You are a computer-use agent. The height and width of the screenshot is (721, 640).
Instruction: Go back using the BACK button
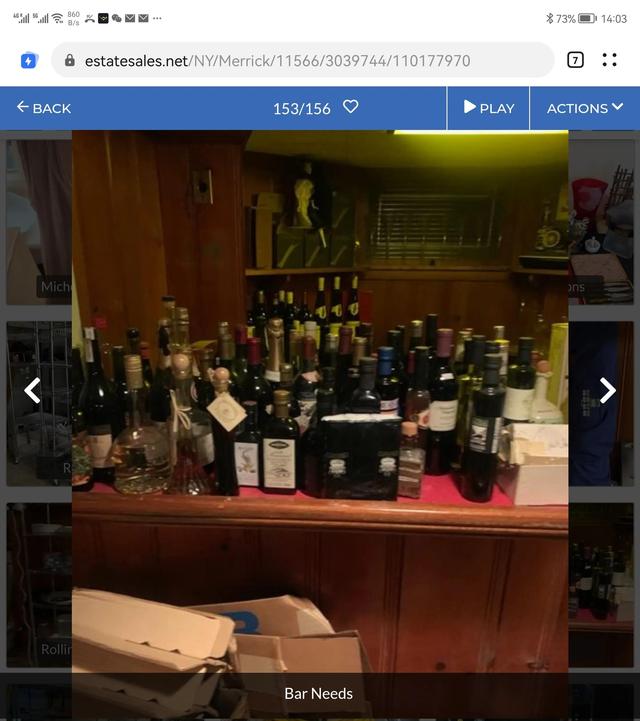tap(44, 108)
